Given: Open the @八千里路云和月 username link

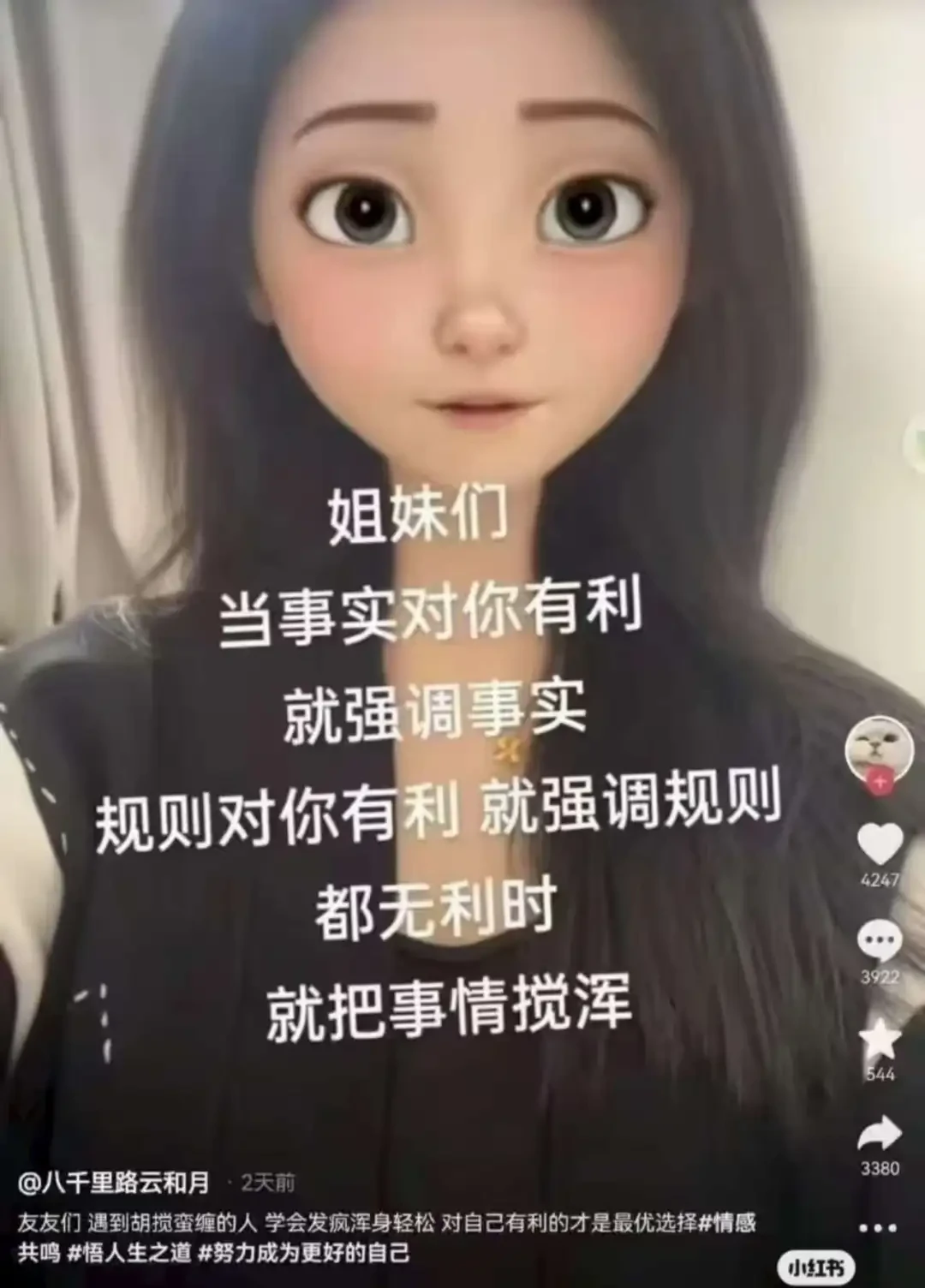Looking at the screenshot, I should 114,1183.
